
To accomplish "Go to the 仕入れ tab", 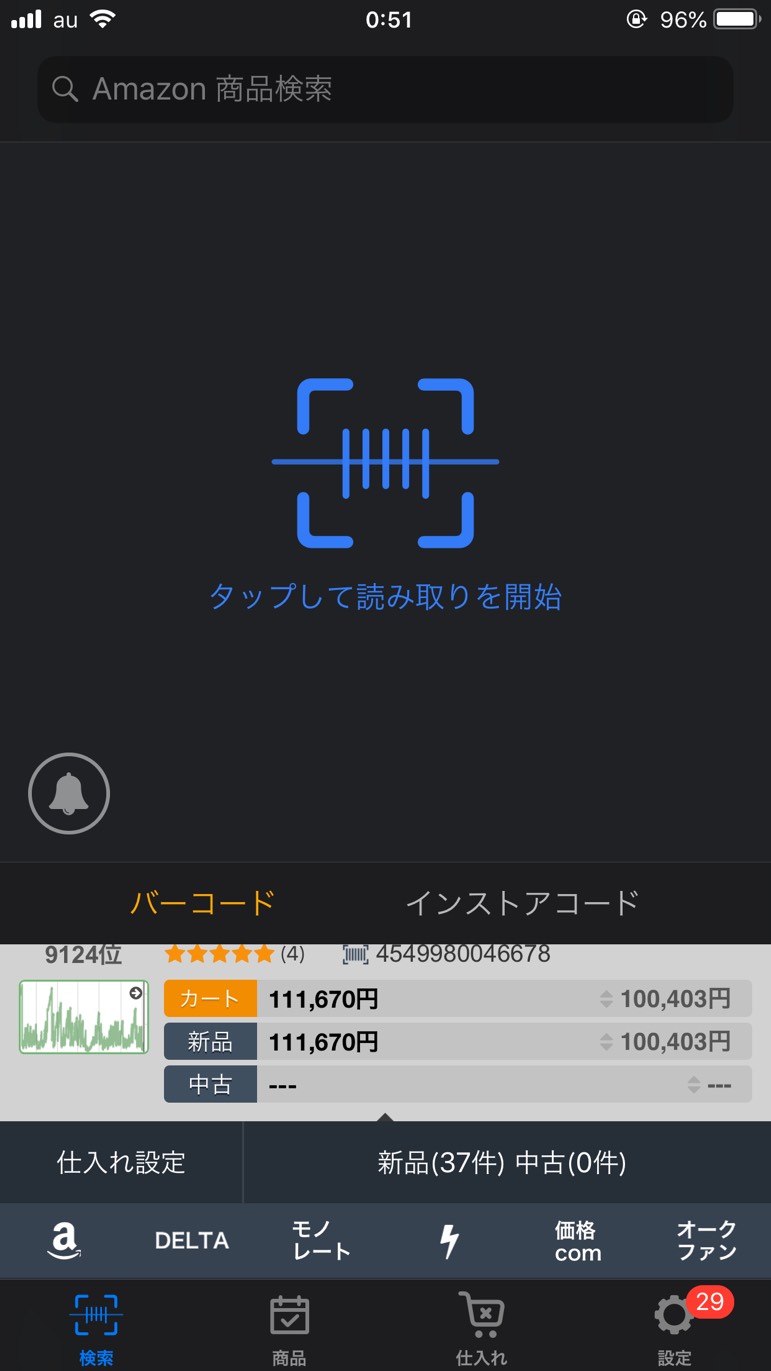I will click(x=482, y=1329).
